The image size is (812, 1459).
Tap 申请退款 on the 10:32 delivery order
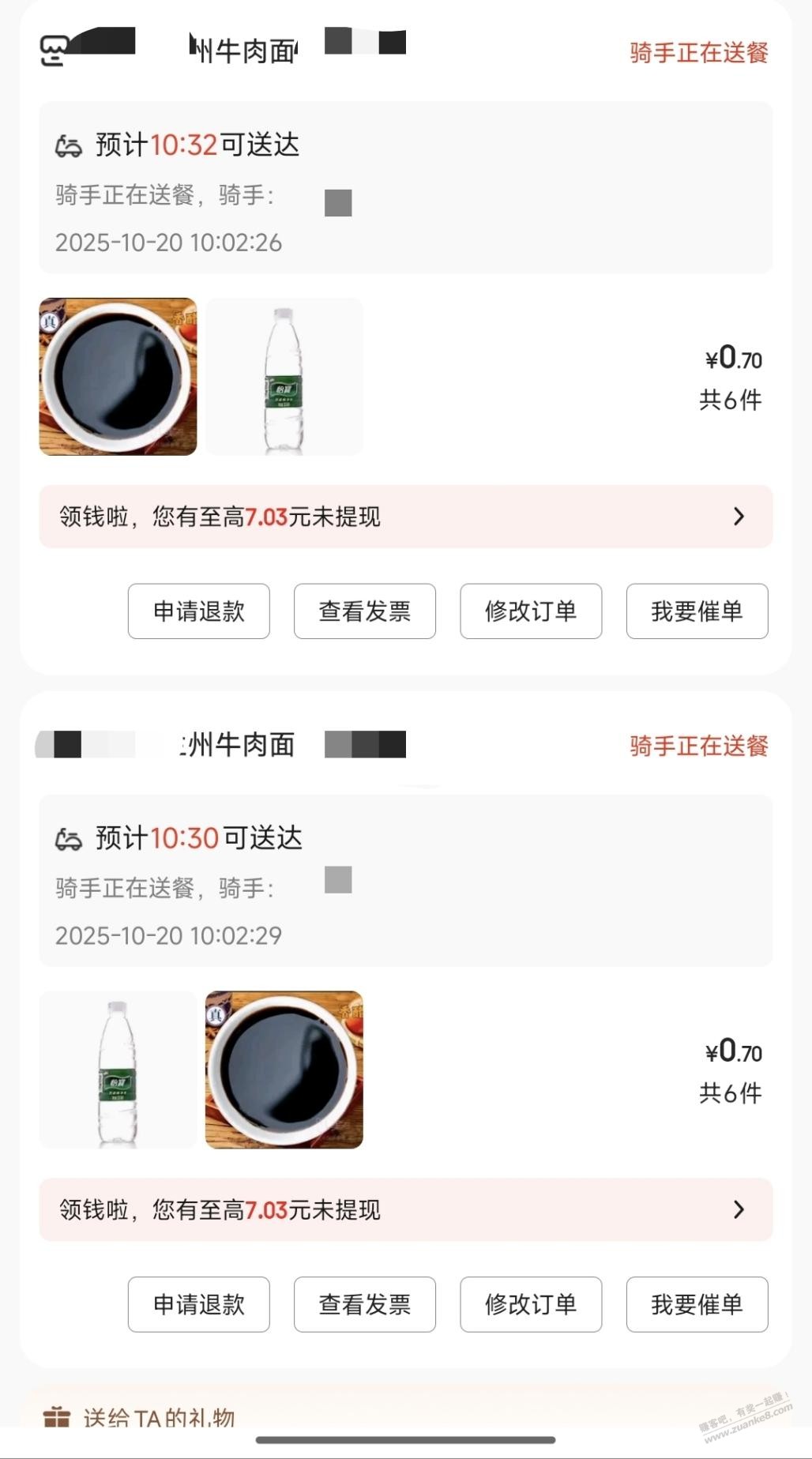click(198, 611)
